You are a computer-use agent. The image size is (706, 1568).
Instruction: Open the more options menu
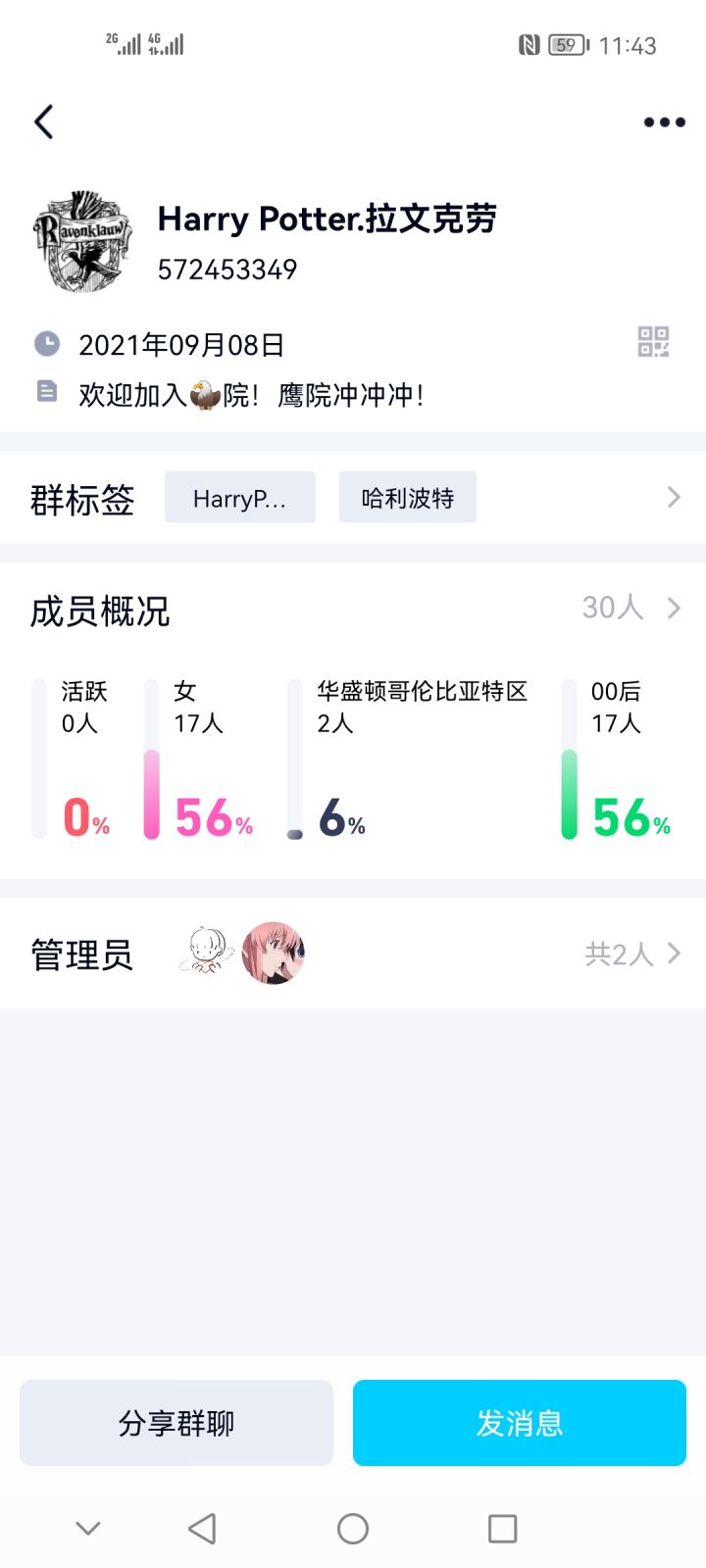(662, 122)
